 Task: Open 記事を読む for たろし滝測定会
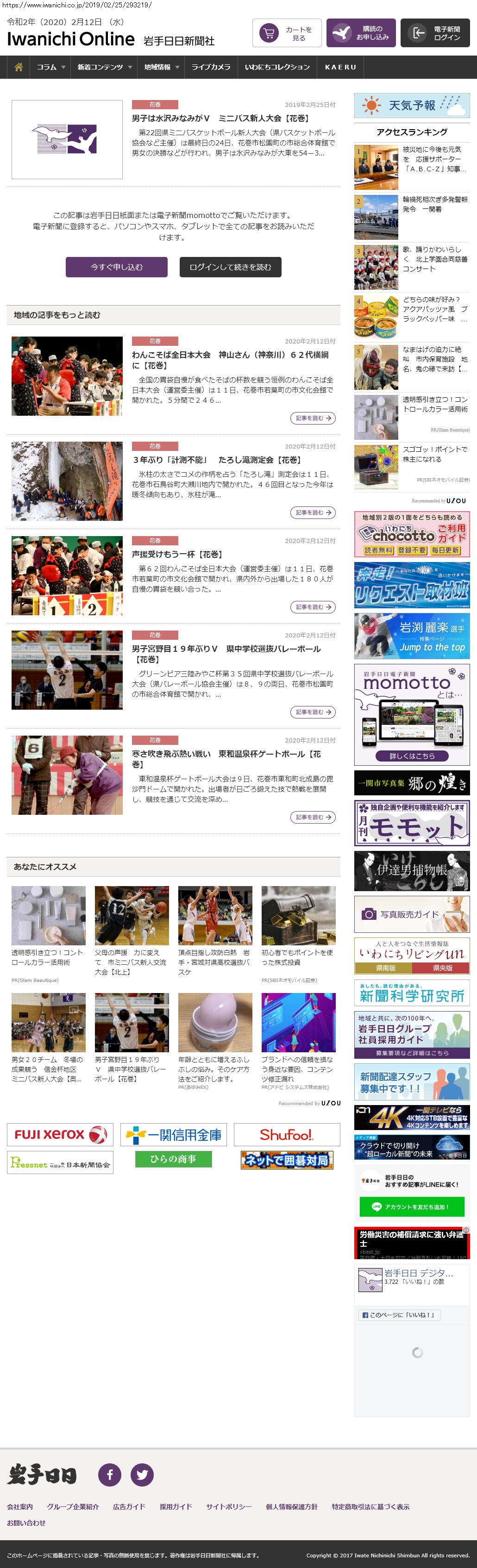pyautogui.click(x=313, y=512)
